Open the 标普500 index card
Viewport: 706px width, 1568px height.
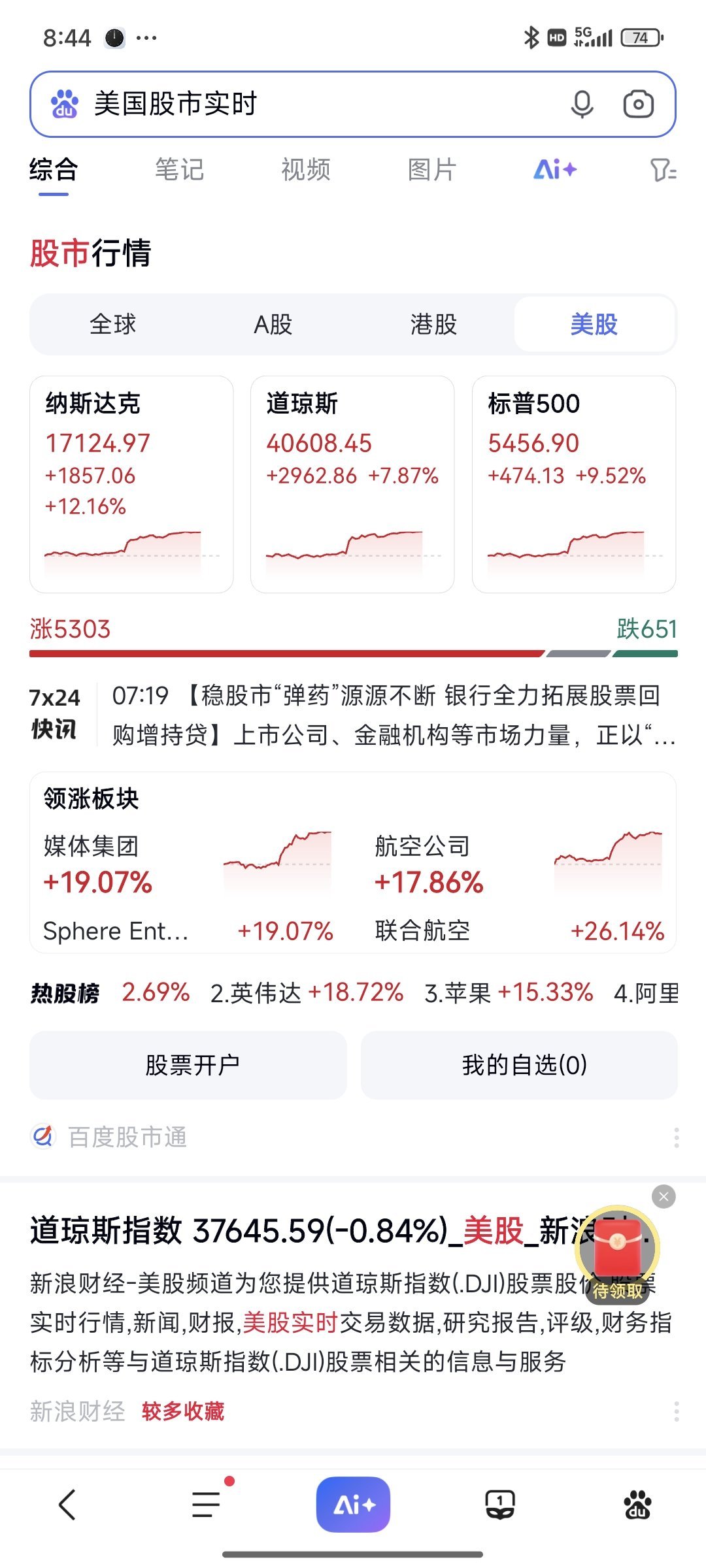coord(574,484)
